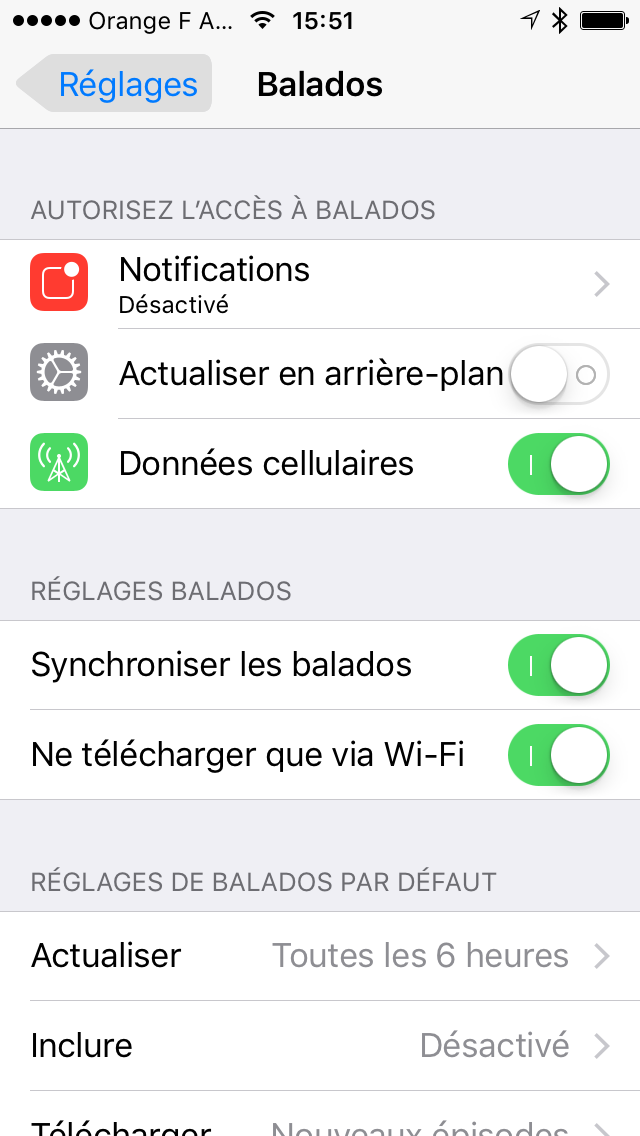Open the Notifications settings row

click(320, 284)
